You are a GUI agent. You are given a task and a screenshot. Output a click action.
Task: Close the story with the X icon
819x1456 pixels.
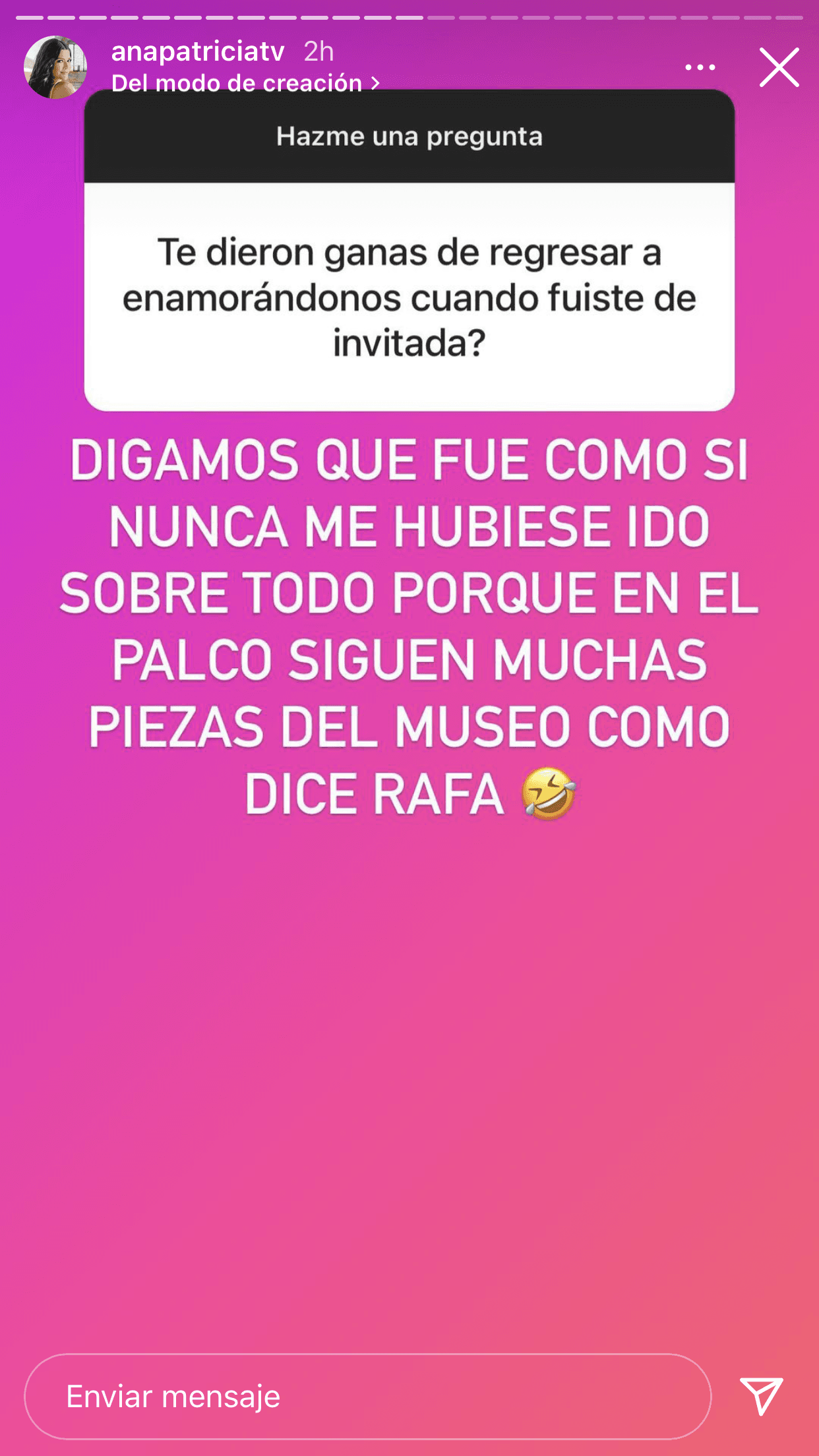point(779,67)
